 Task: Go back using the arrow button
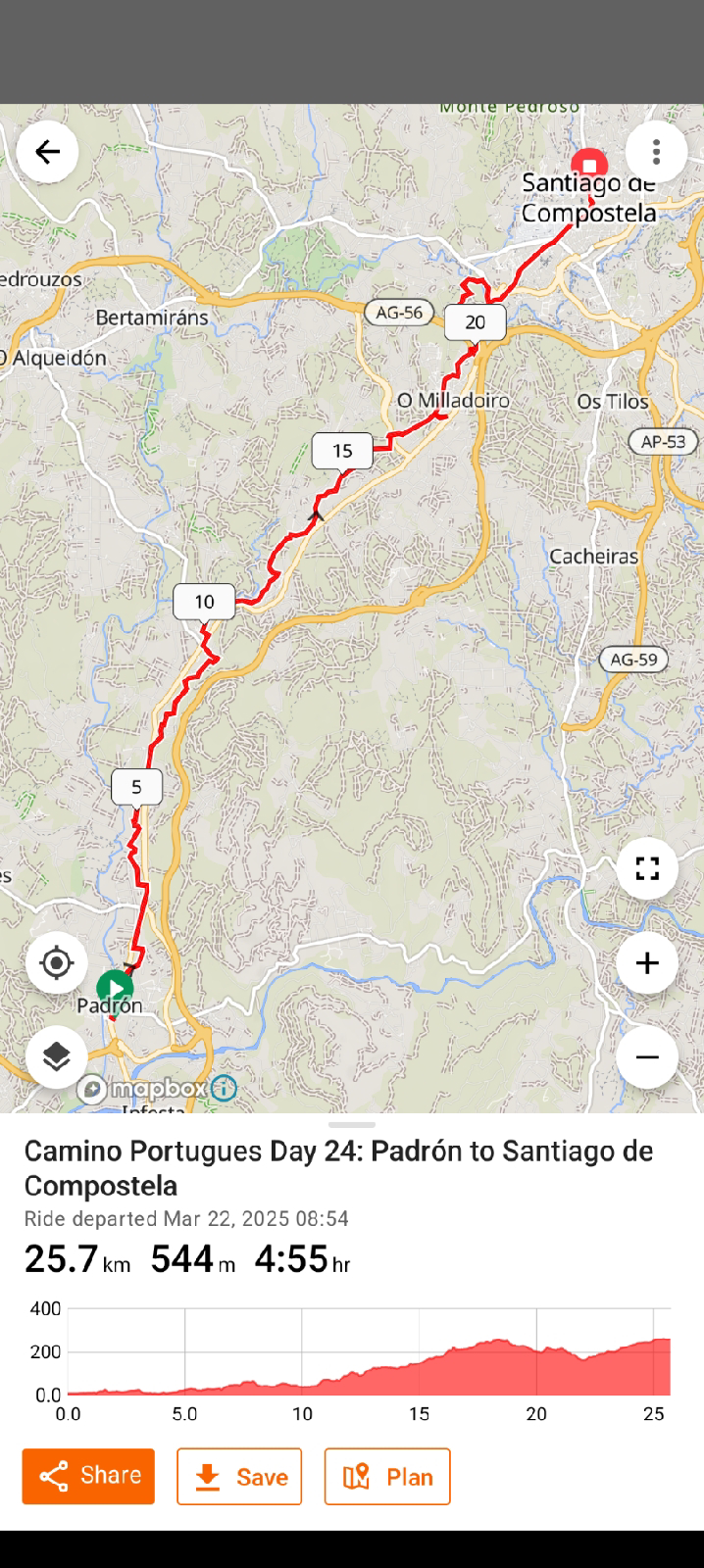pos(47,152)
